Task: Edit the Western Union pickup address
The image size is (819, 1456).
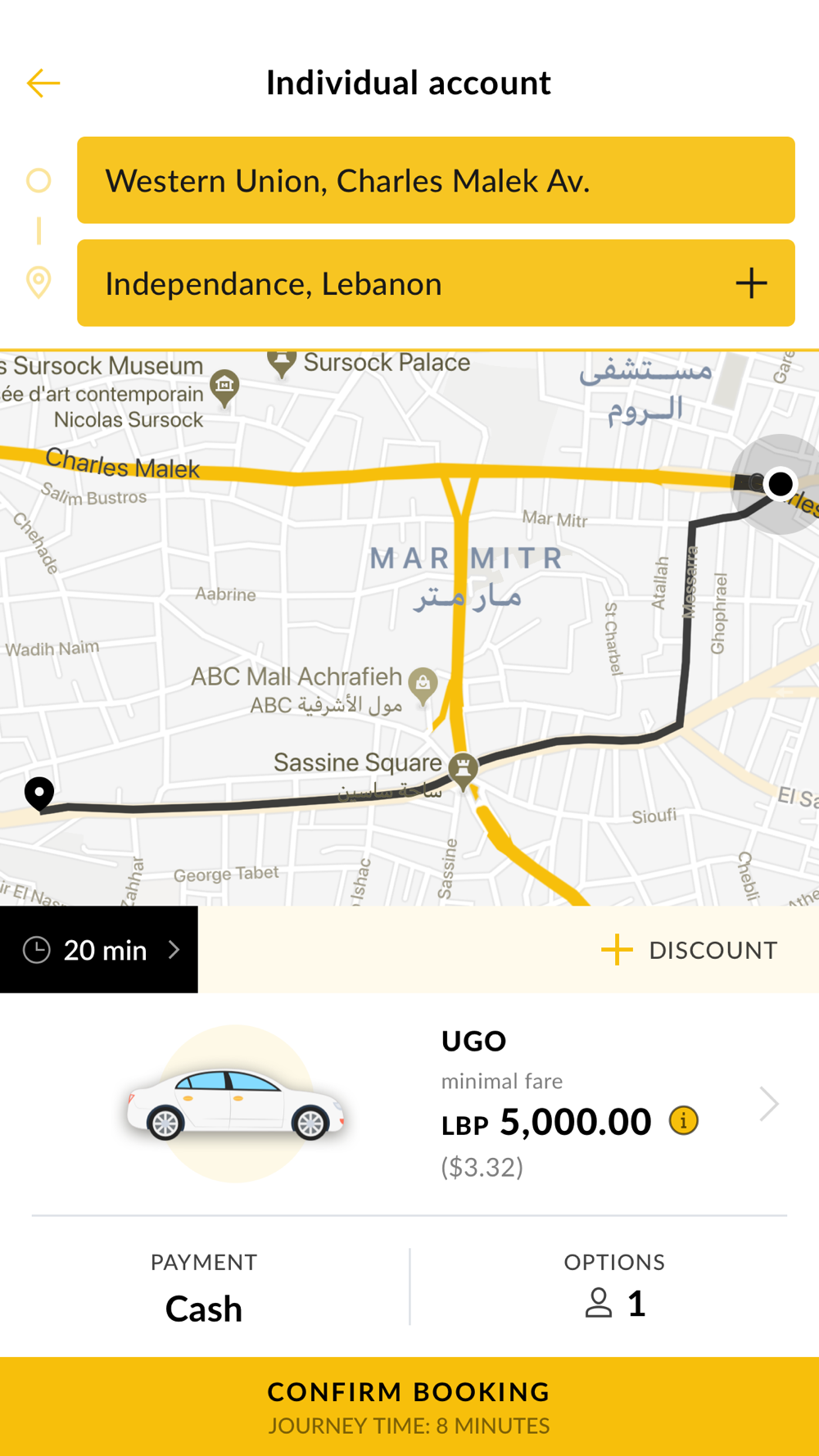Action: [436, 180]
